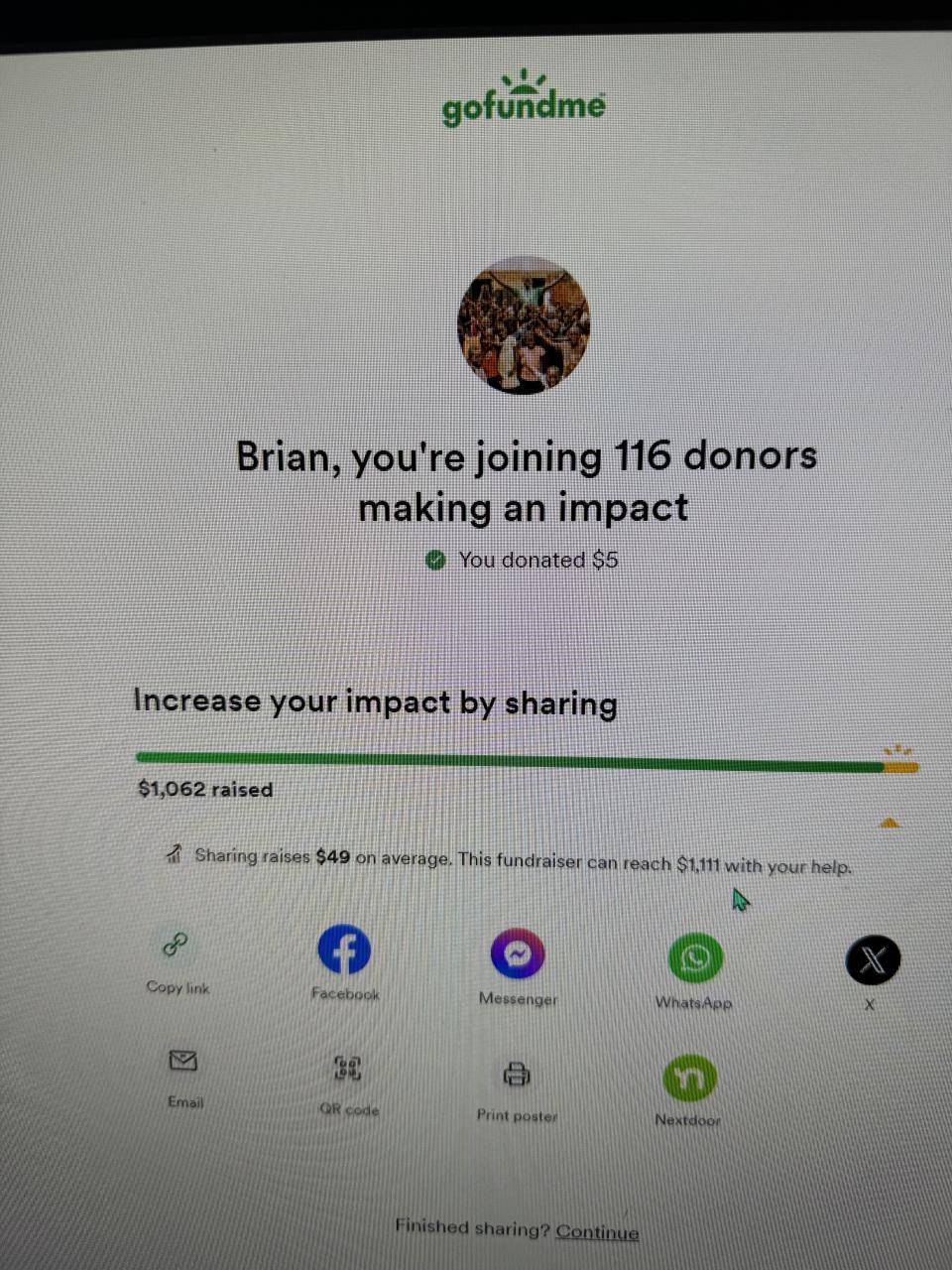Share on Nextdoor
The height and width of the screenshot is (1270, 952).
pos(689,1079)
